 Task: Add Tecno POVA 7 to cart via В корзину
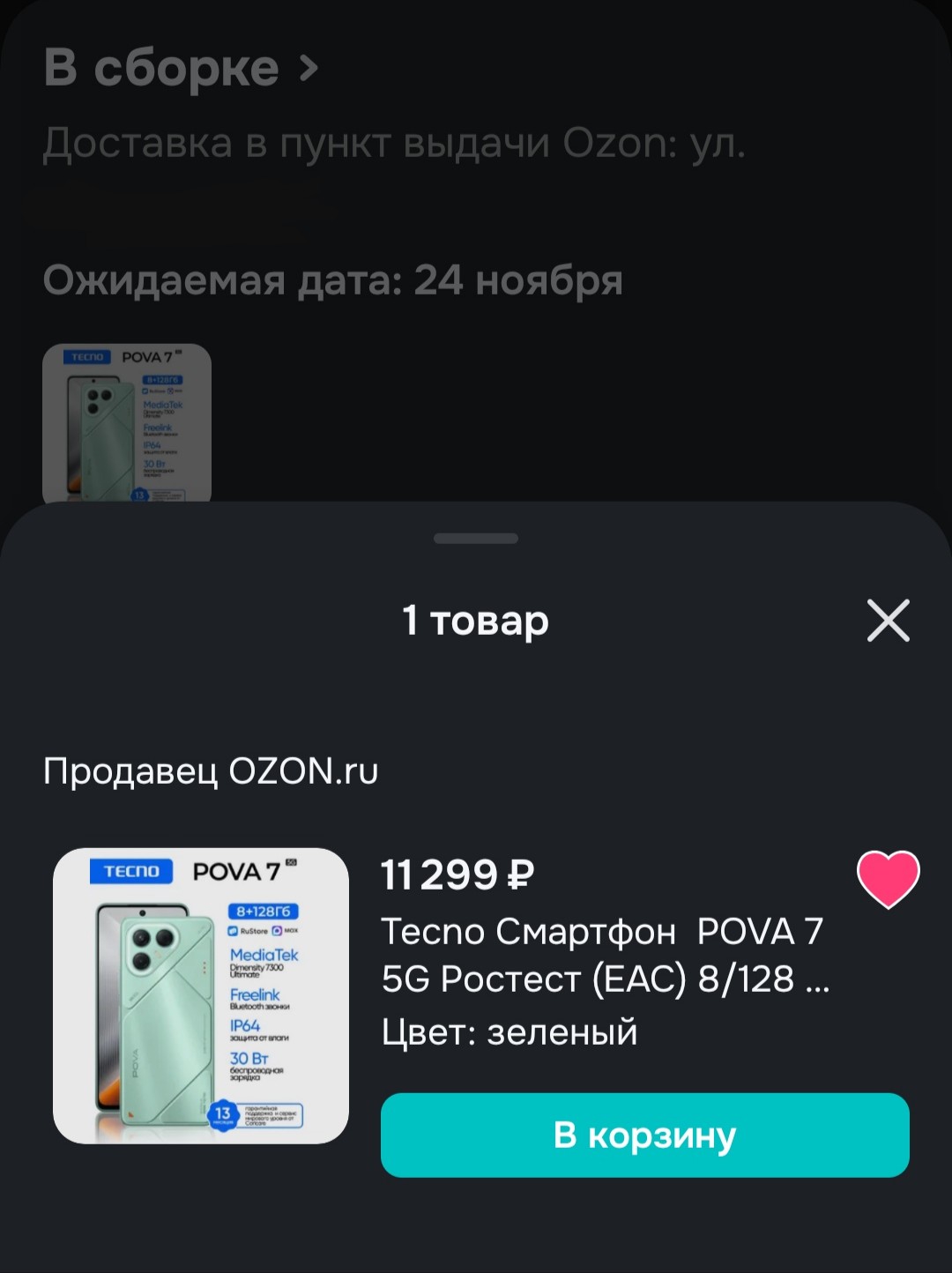[x=644, y=1135]
